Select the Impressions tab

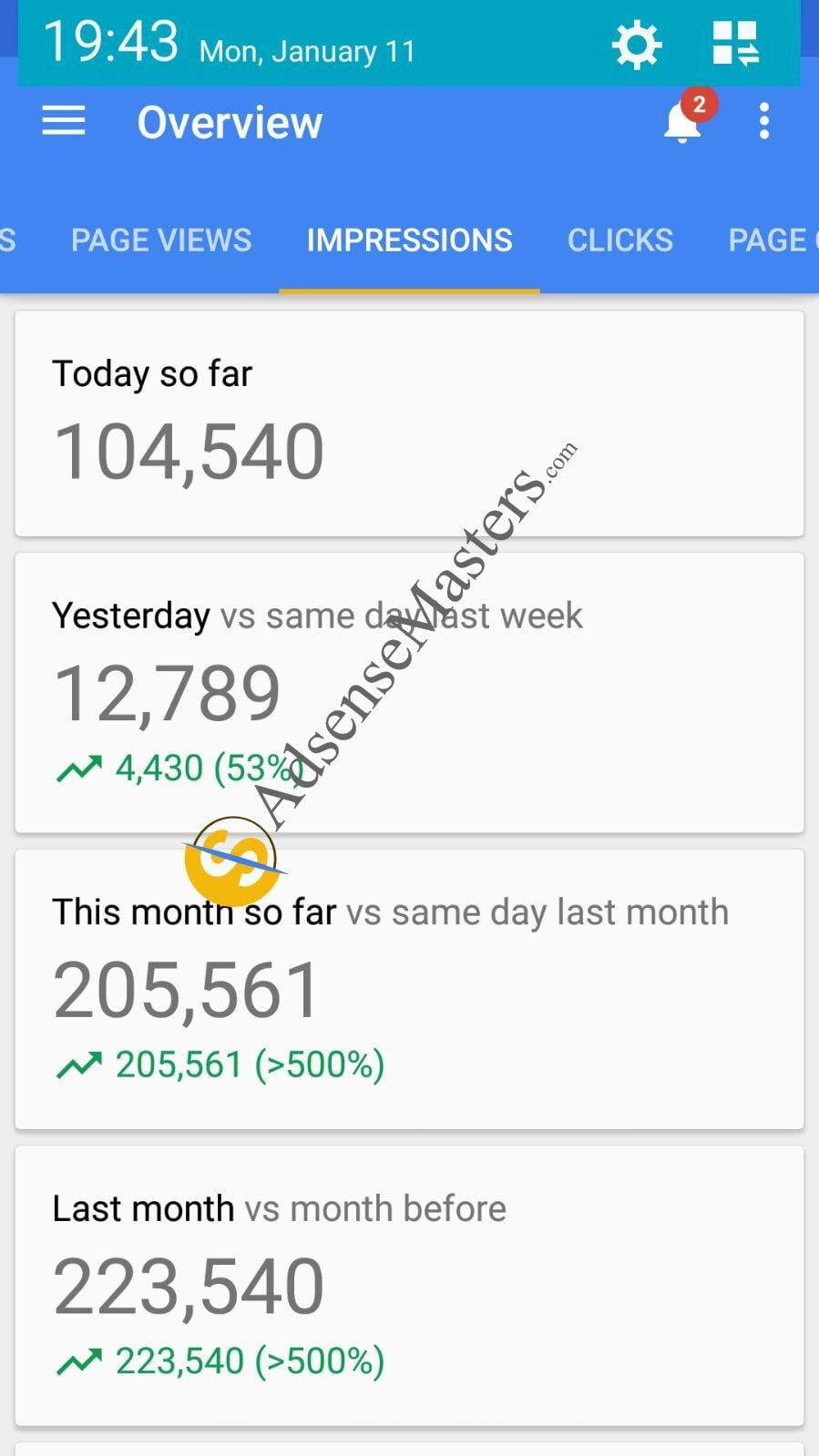[409, 240]
